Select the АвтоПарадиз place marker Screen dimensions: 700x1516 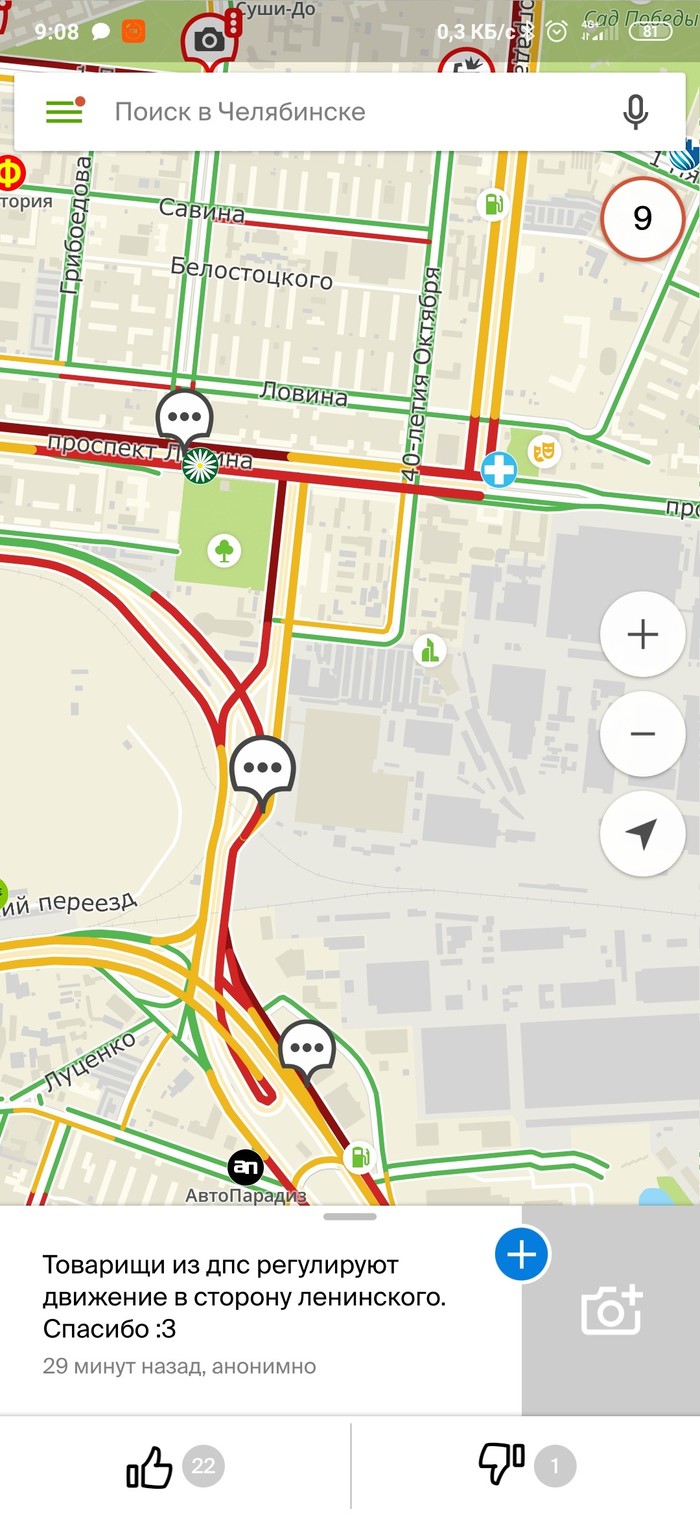245,1167
